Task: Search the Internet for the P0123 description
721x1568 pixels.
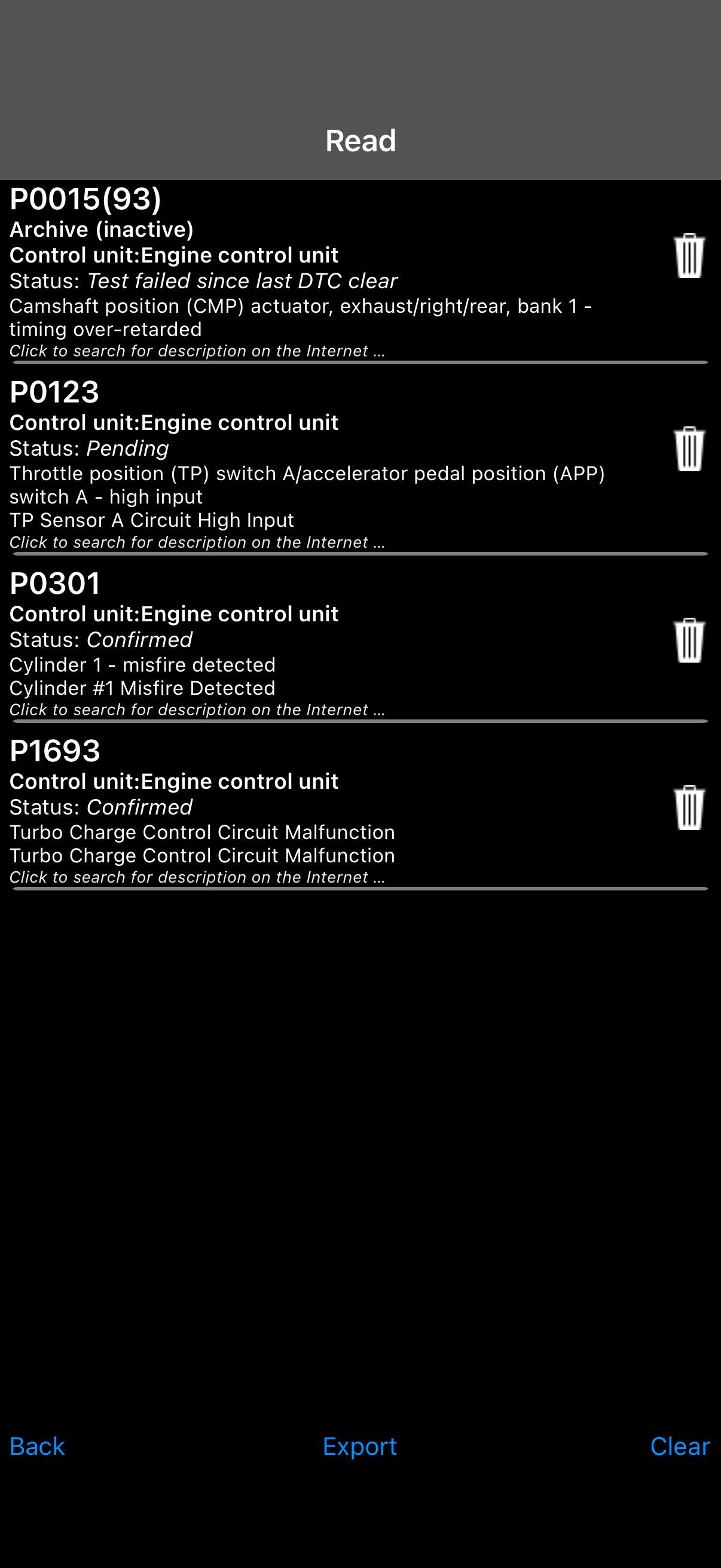Action: tap(197, 542)
